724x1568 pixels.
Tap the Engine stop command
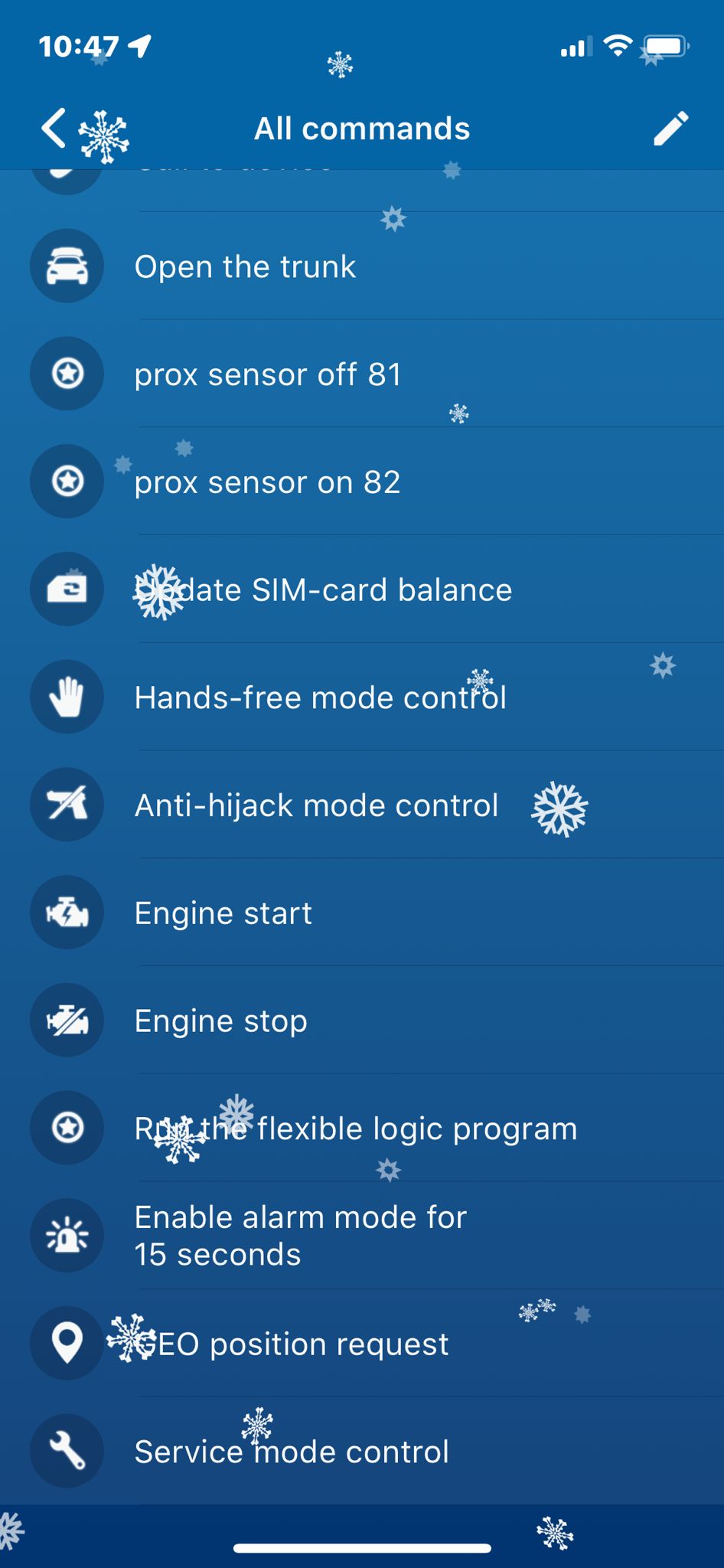[220, 1021]
